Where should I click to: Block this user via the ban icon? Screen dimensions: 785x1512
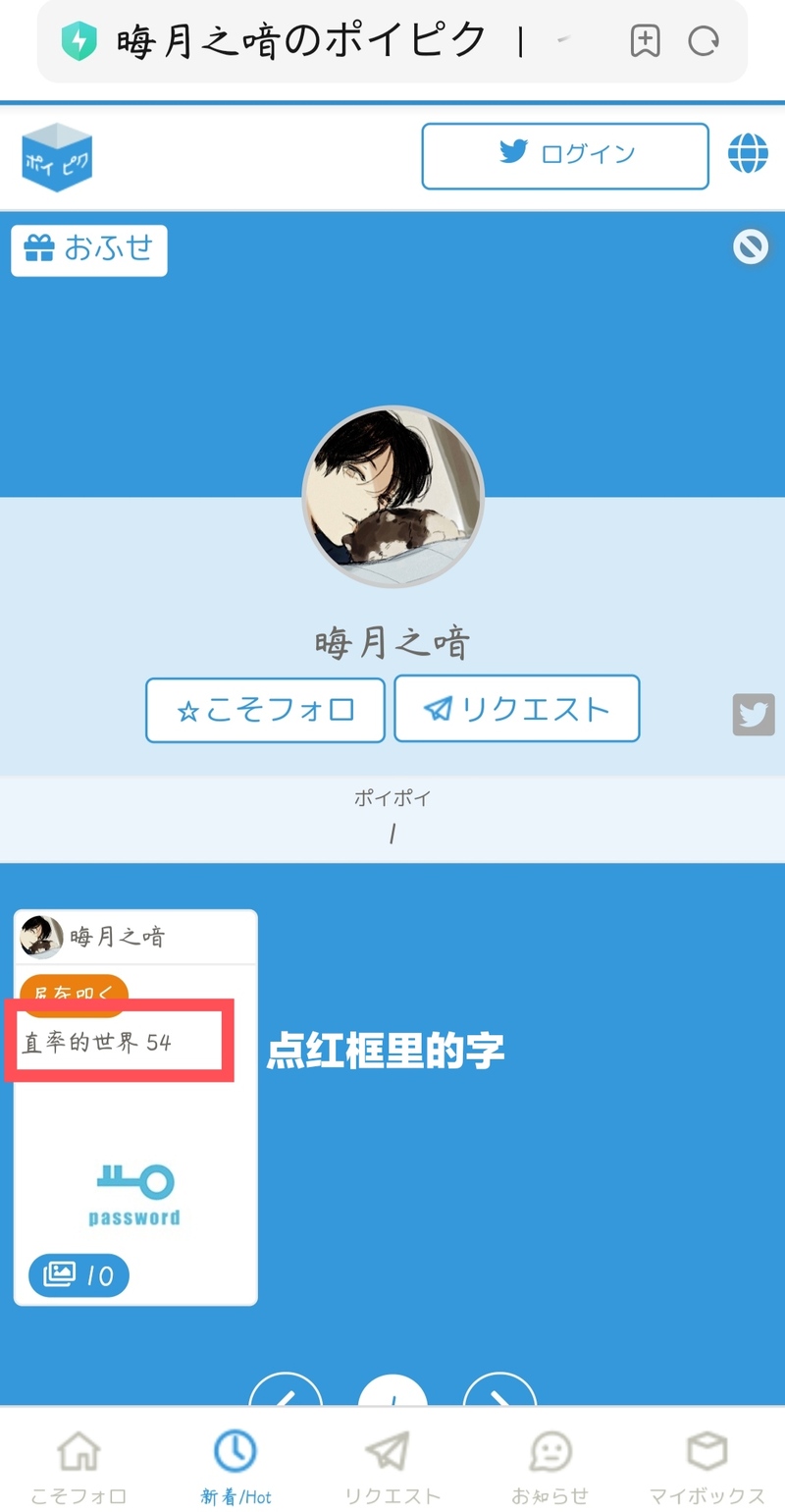(x=751, y=247)
